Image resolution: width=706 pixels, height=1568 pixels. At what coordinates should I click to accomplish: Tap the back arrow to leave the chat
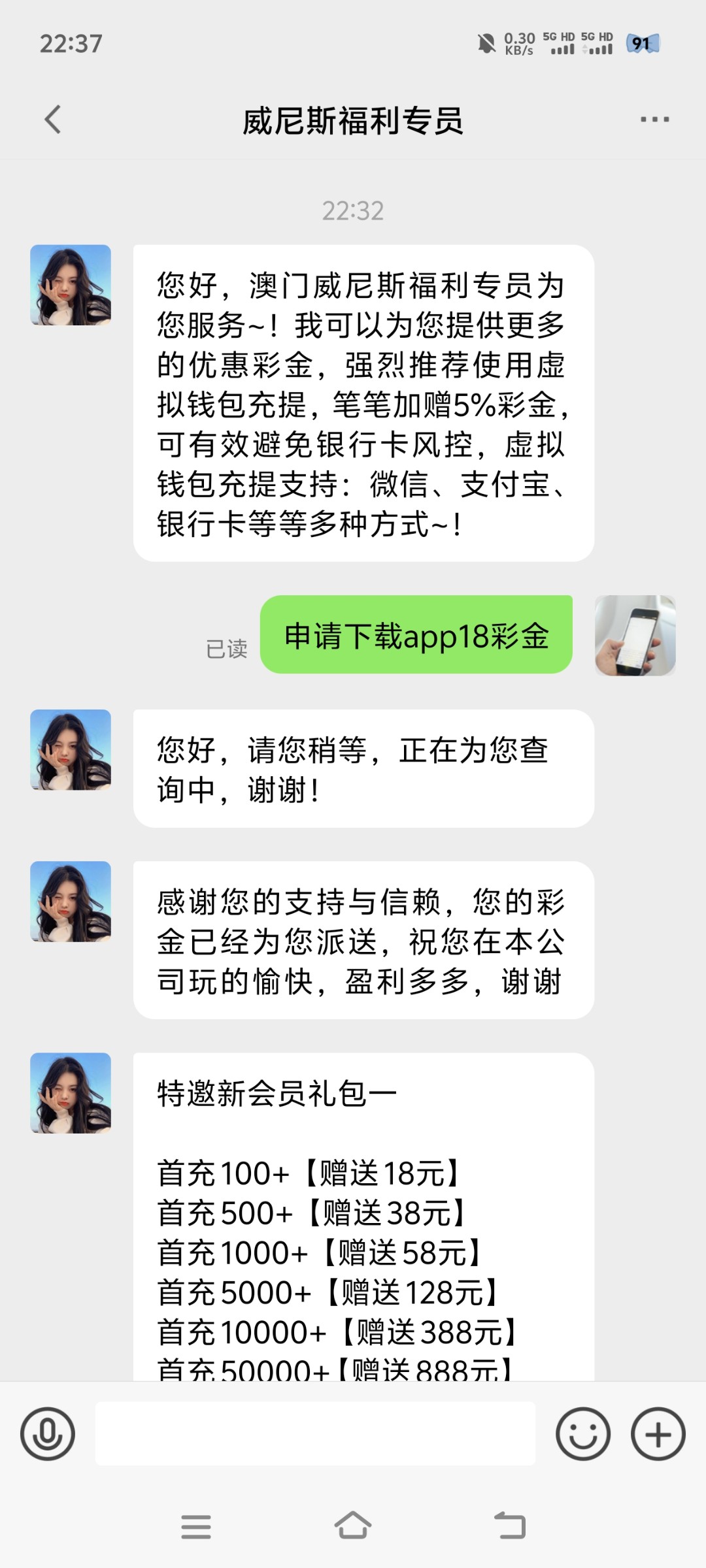click(52, 119)
